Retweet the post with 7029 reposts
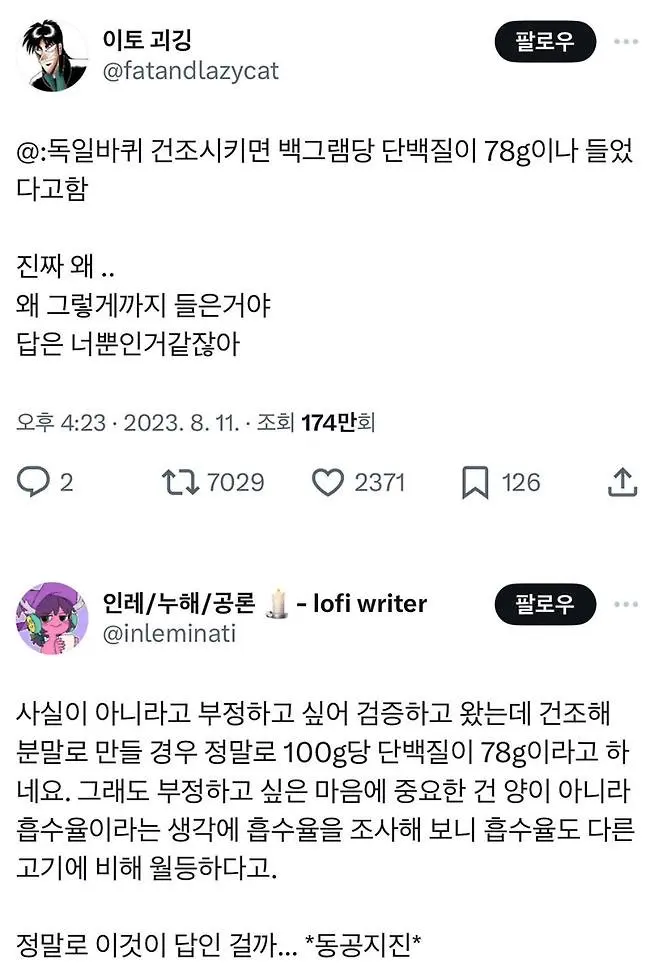This screenshot has height=977, width=658. tap(181, 482)
